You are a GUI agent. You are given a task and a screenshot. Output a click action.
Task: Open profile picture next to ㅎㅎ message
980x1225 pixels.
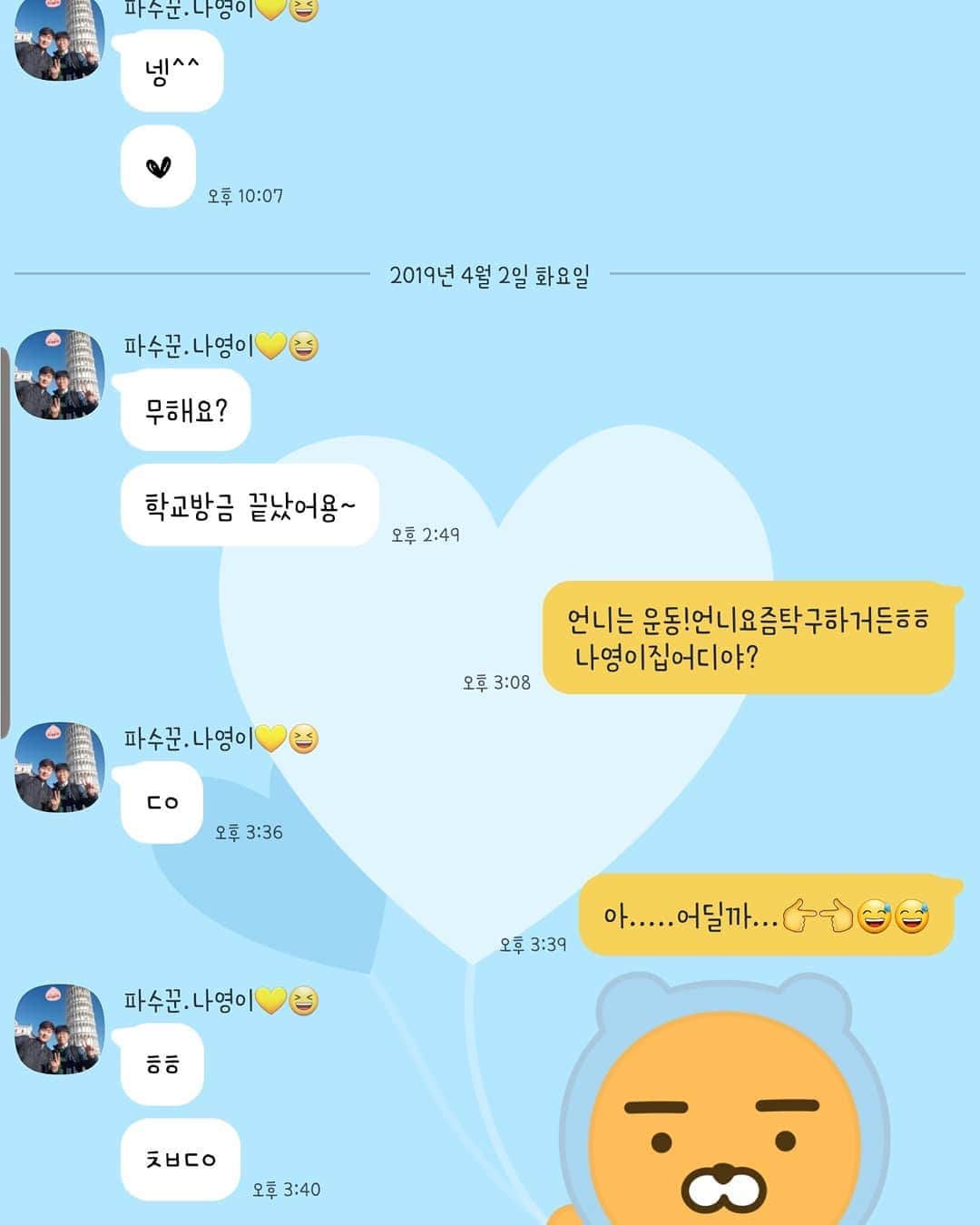[x=60, y=1029]
